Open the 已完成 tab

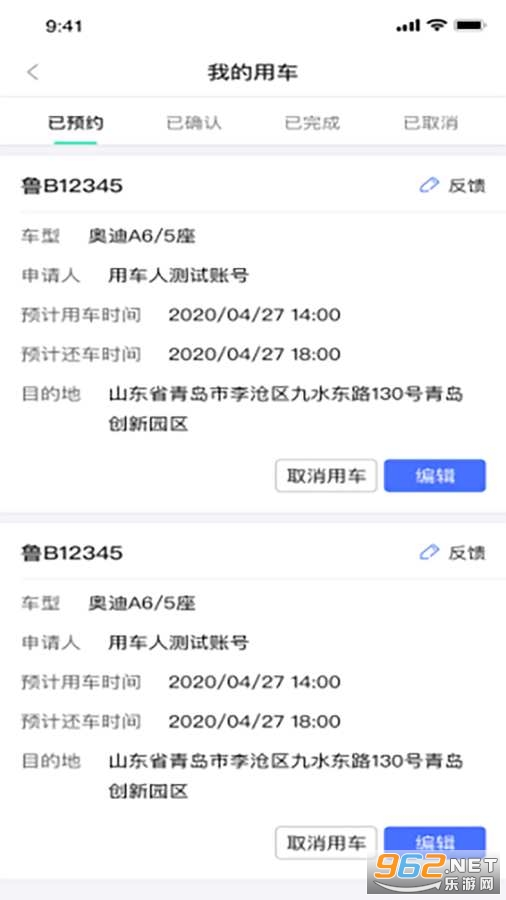(312, 123)
